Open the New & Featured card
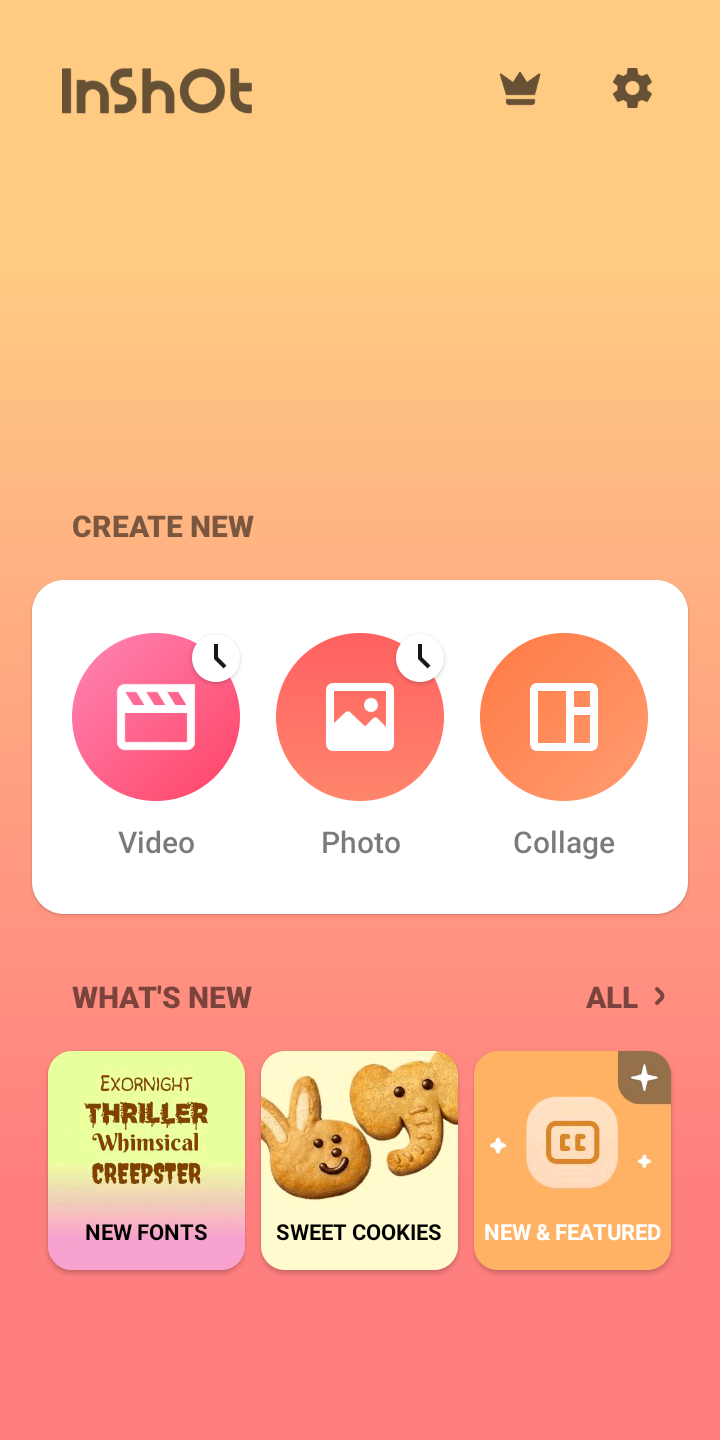 (x=572, y=1160)
